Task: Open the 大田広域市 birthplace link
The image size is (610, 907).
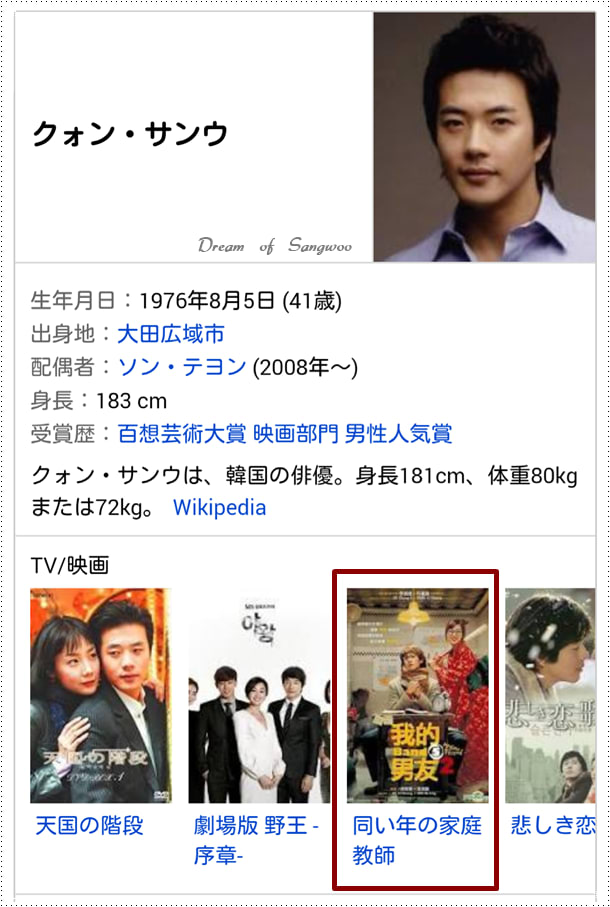Action: [171, 334]
